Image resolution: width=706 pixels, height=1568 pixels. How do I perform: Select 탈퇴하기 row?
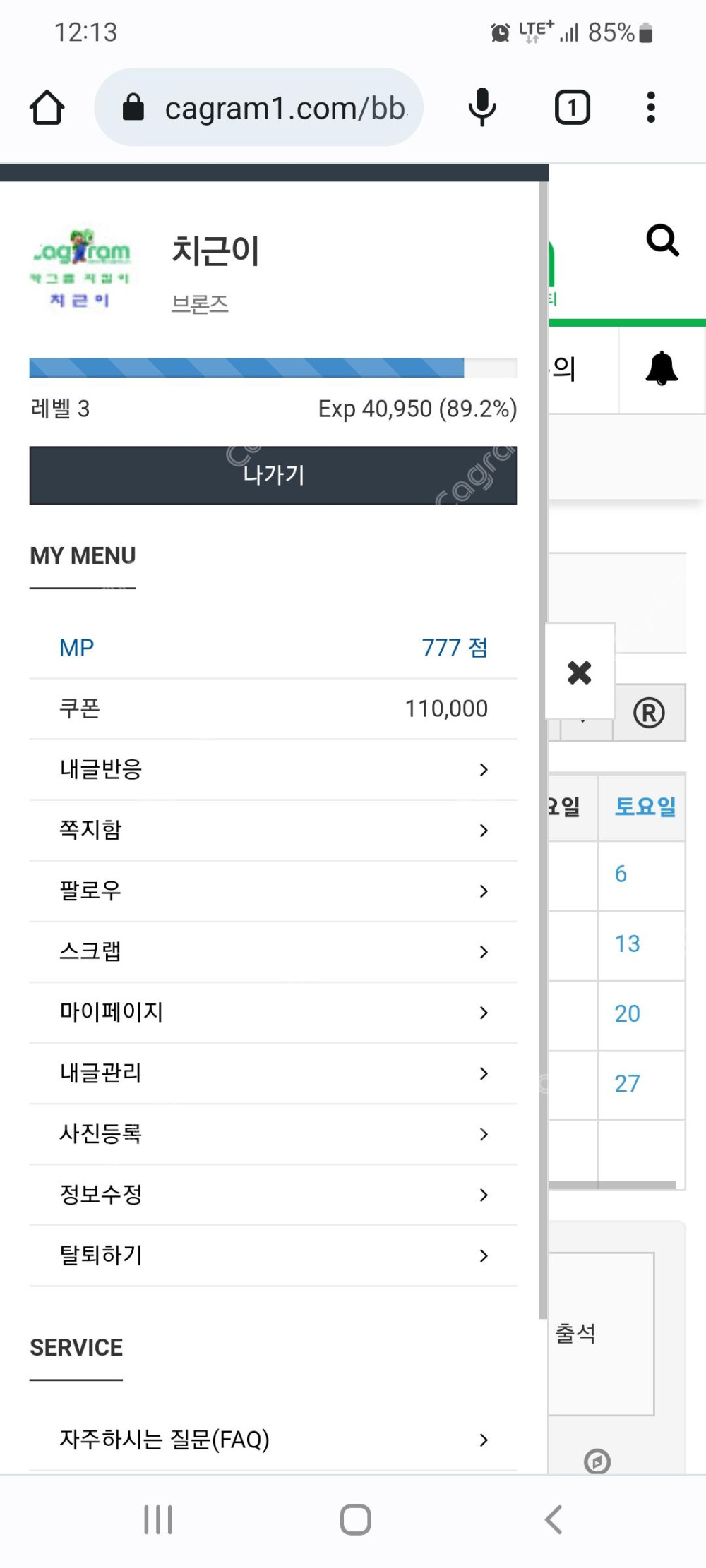pyautogui.click(x=273, y=1255)
